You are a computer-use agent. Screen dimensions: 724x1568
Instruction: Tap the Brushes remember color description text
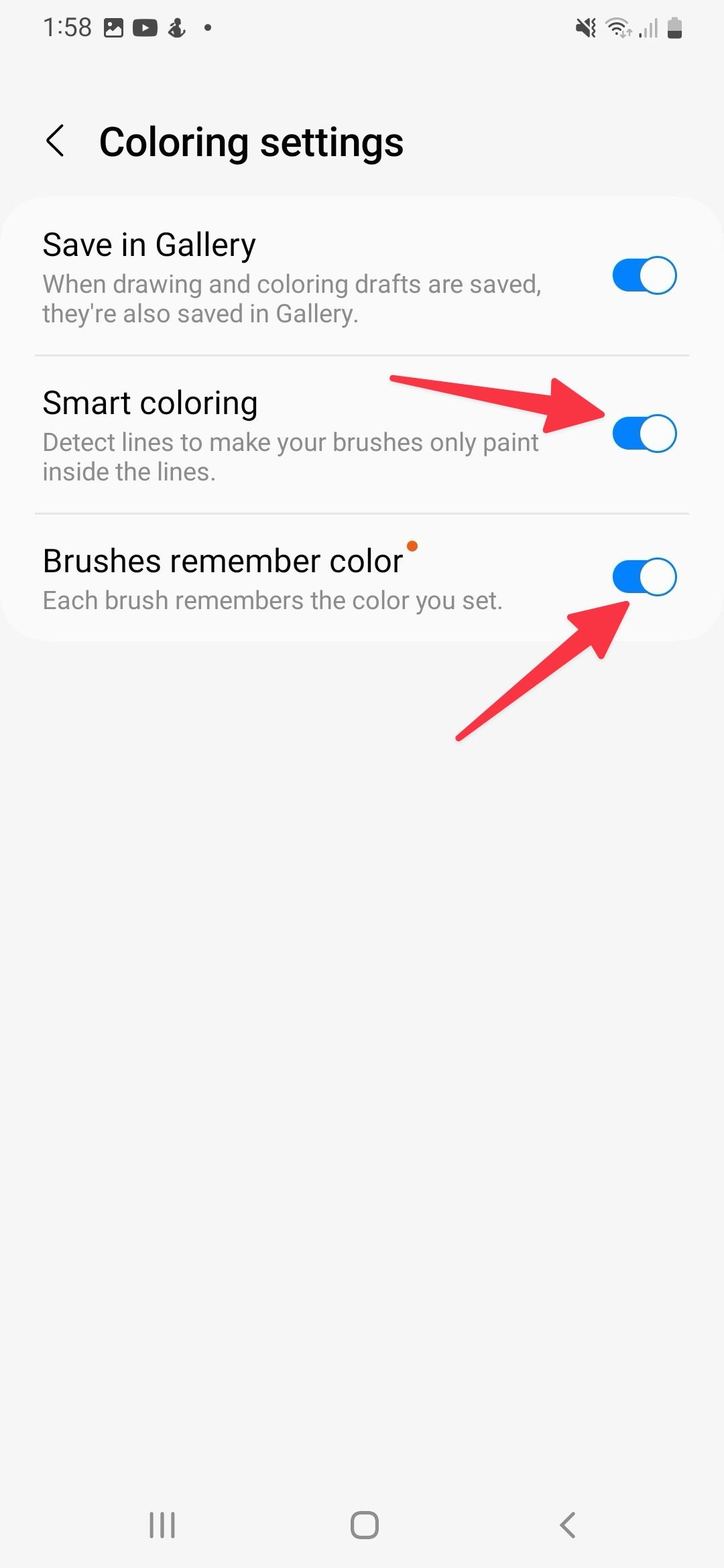(x=275, y=600)
